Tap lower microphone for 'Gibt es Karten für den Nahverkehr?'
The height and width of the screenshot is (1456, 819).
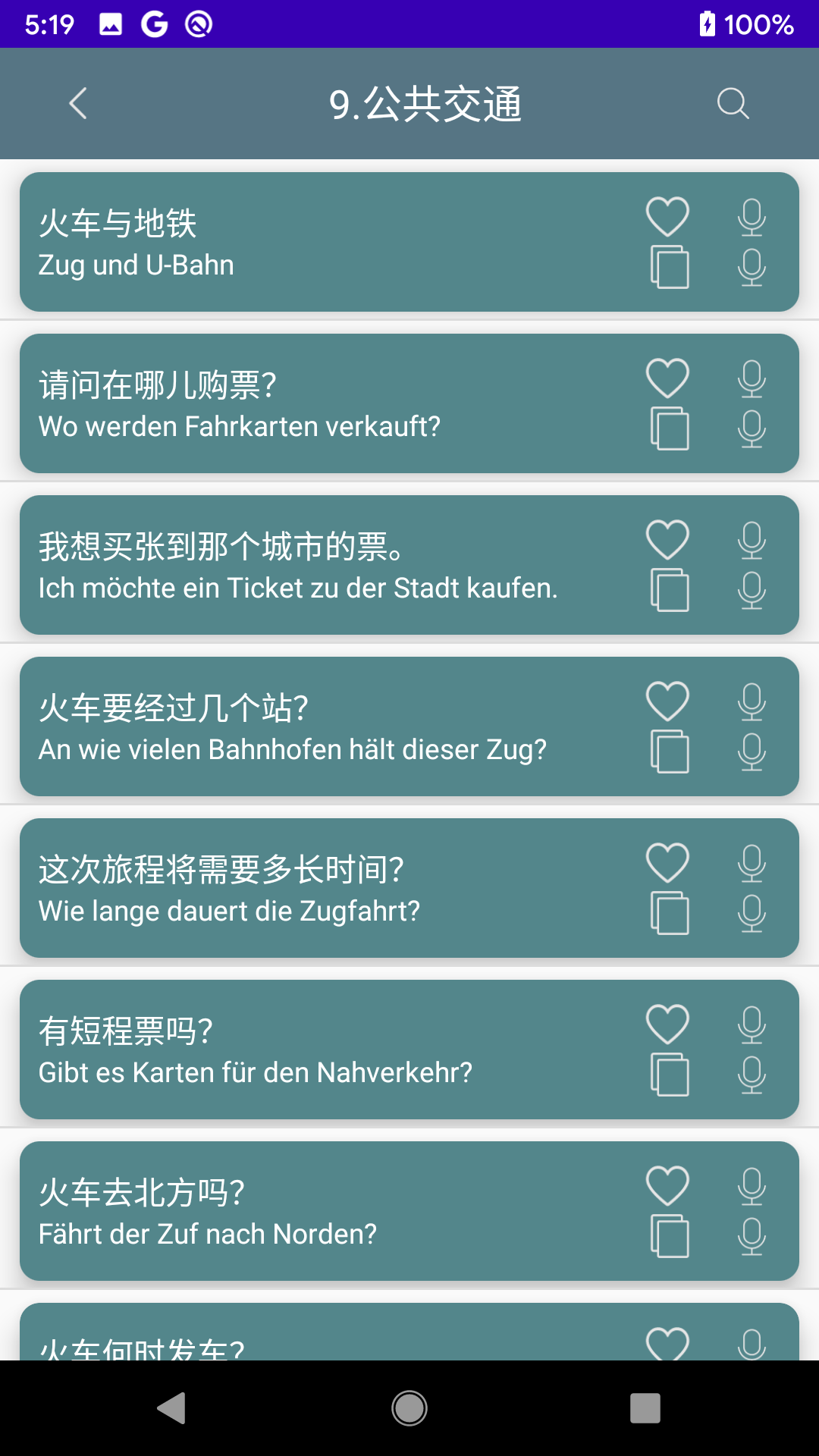752,1075
